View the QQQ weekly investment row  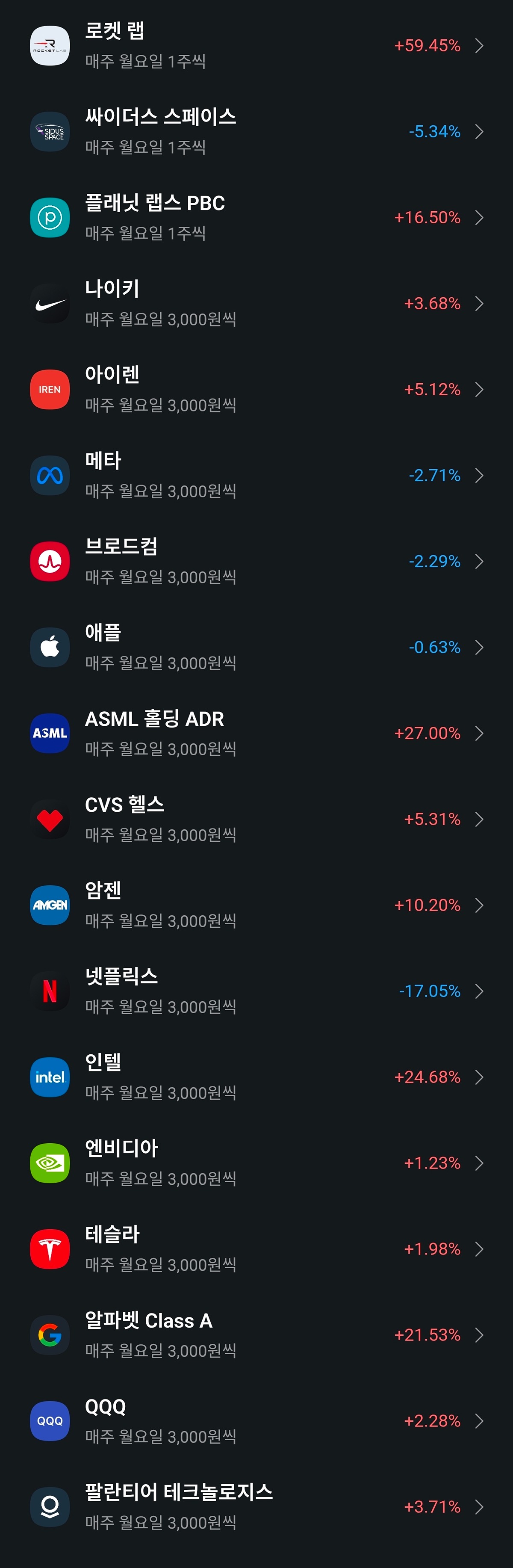click(256, 1421)
